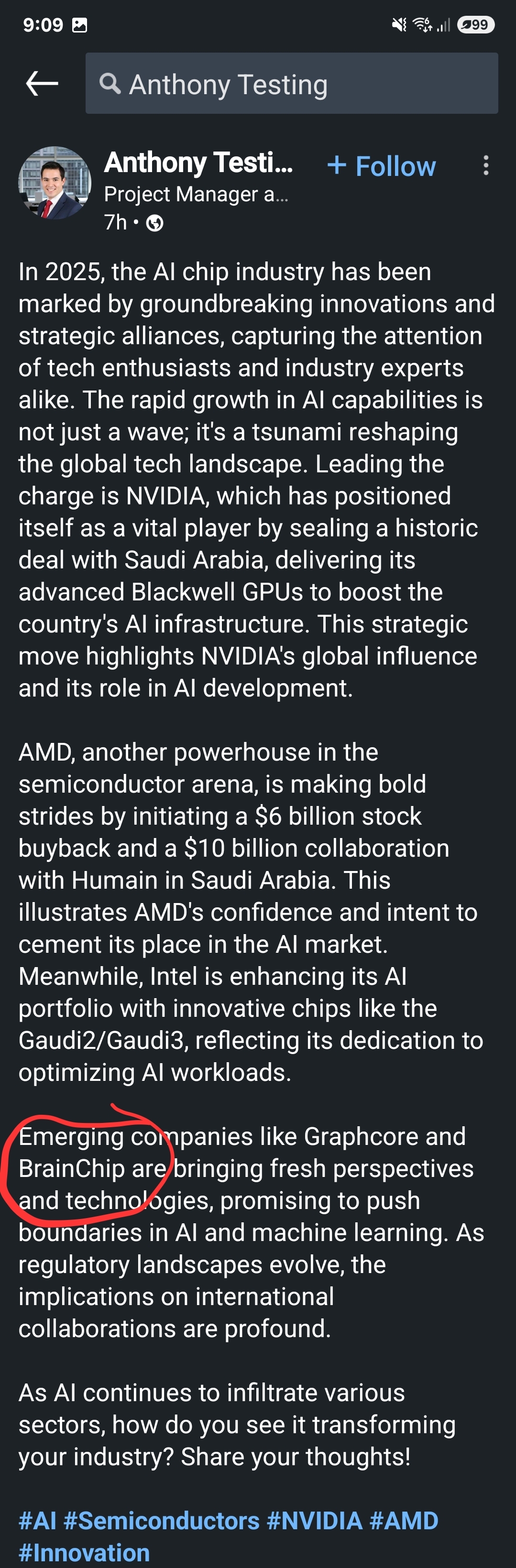The height and width of the screenshot is (1568, 516).
Task: Open the #Semiconductors hashtag
Action: tap(162, 1521)
